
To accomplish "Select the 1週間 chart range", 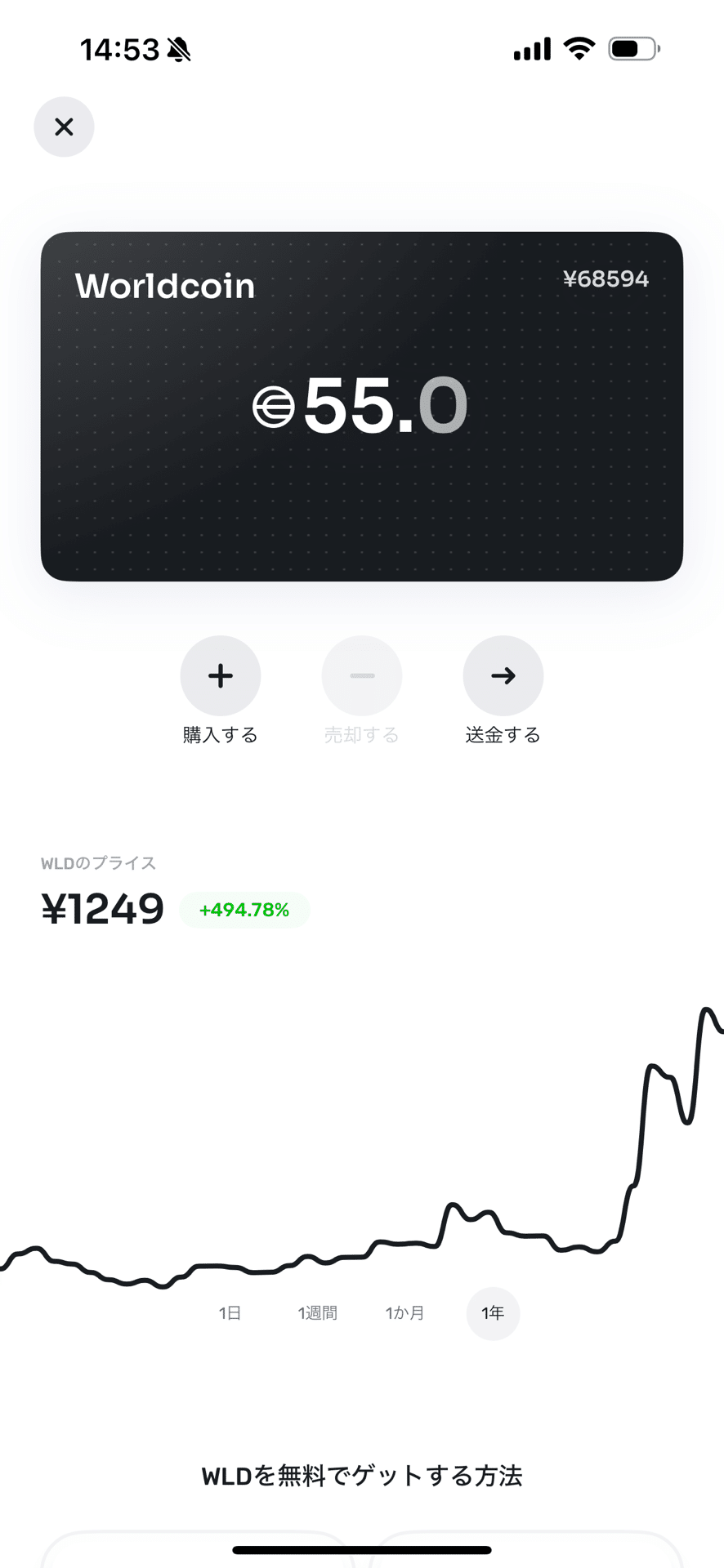I will point(318,1313).
